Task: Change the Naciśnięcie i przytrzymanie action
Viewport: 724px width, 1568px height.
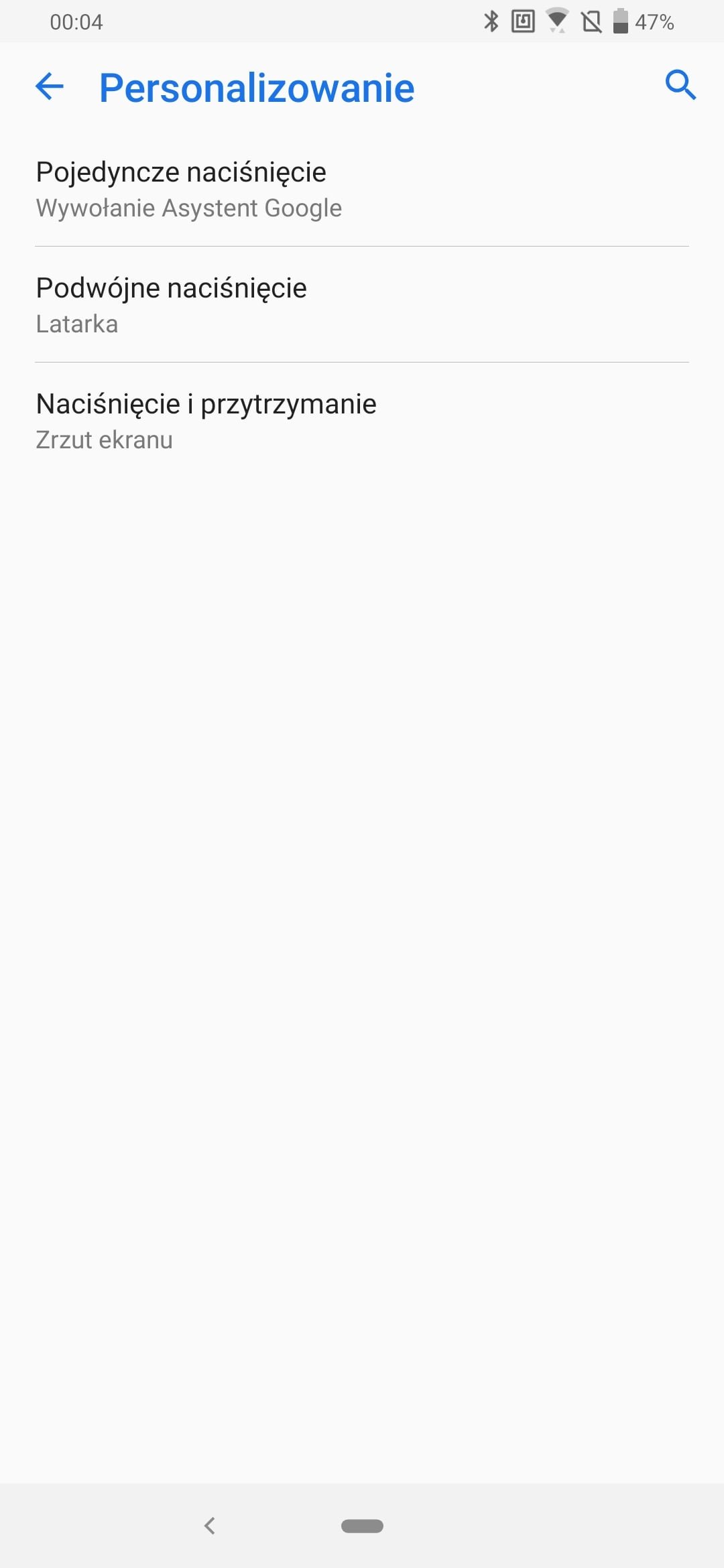Action: pos(362,421)
